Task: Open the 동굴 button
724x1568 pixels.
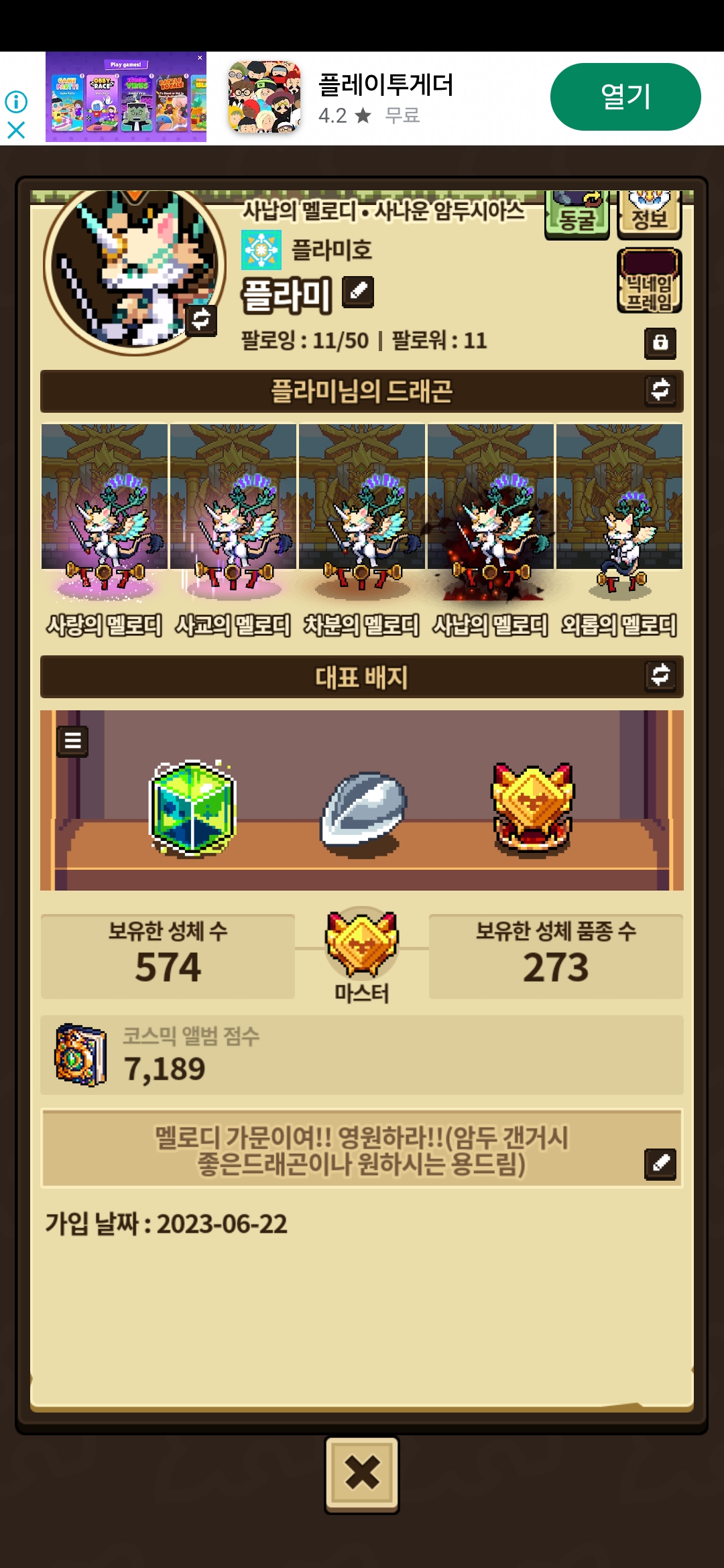Action: coord(577,216)
